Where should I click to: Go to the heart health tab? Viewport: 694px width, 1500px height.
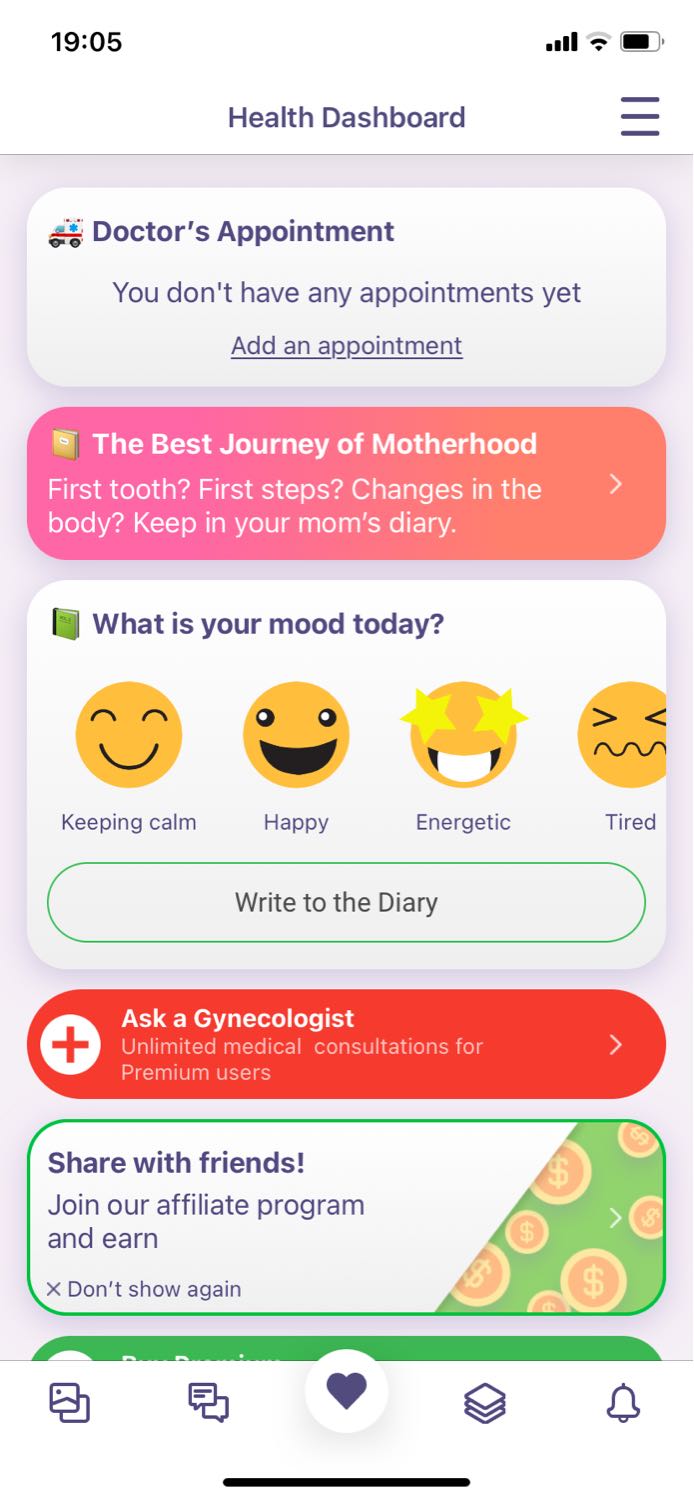[347, 1391]
